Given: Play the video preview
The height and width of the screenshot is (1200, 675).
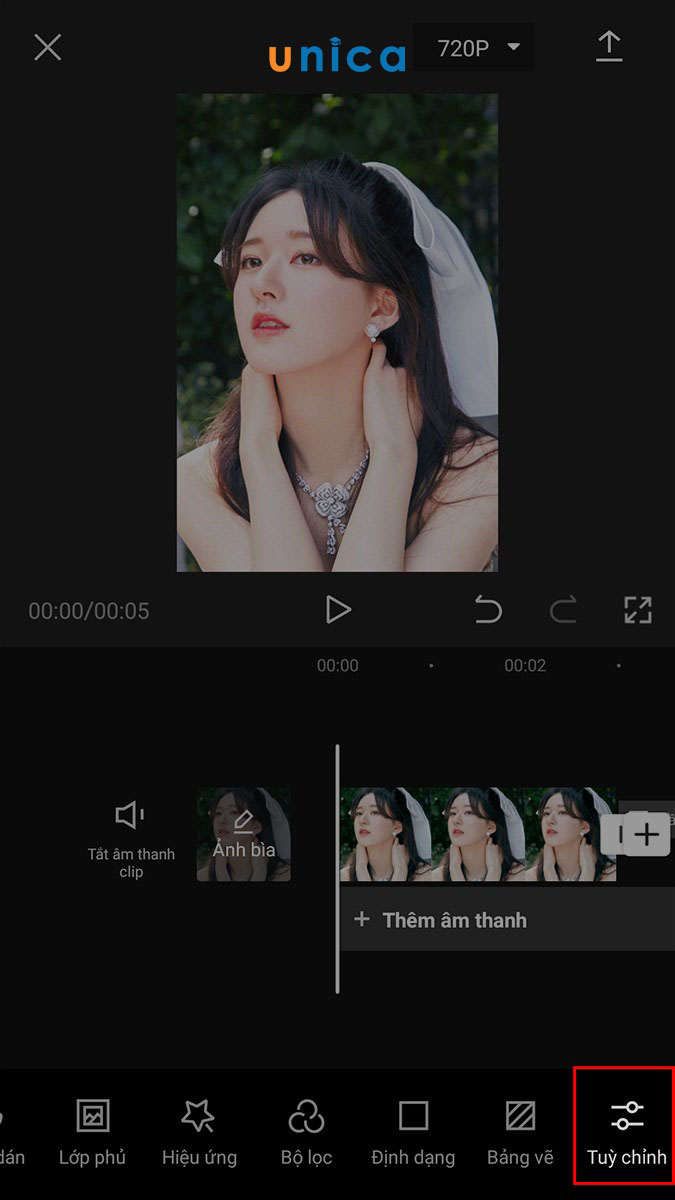Looking at the screenshot, I should 338,609.
